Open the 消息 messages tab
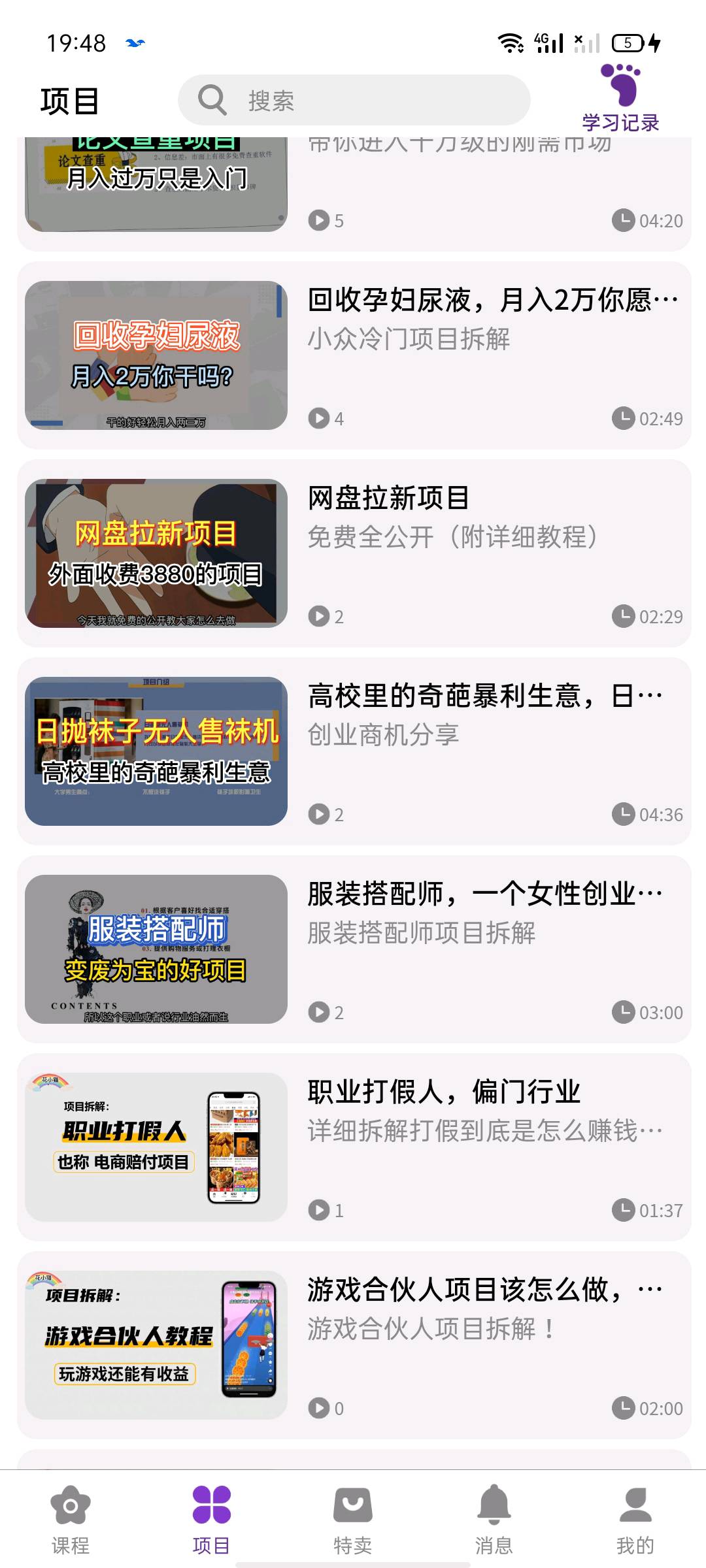The height and width of the screenshot is (1568, 706). 494,1520
